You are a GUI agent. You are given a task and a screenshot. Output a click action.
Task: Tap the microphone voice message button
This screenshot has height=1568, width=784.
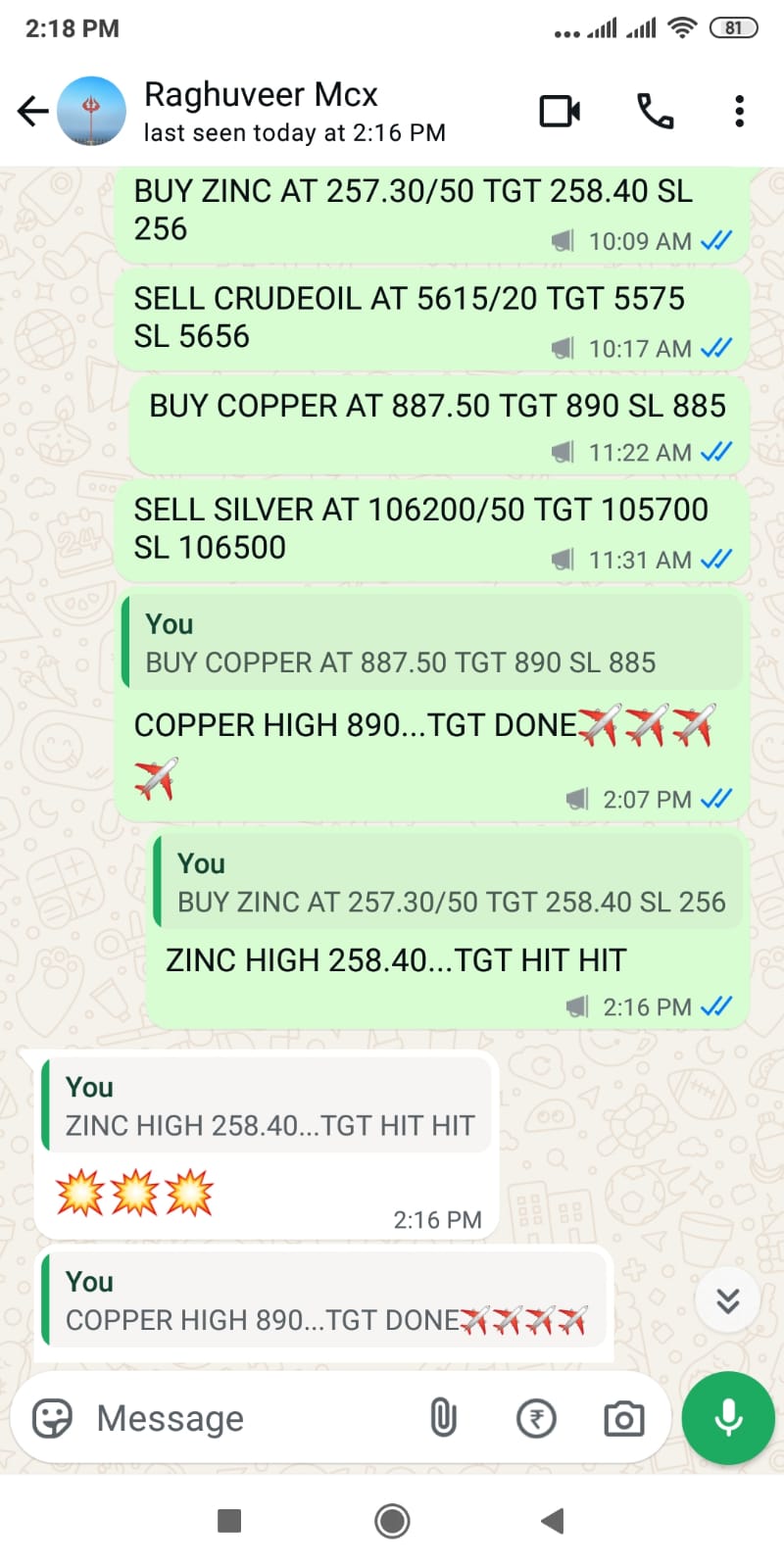(x=728, y=1418)
